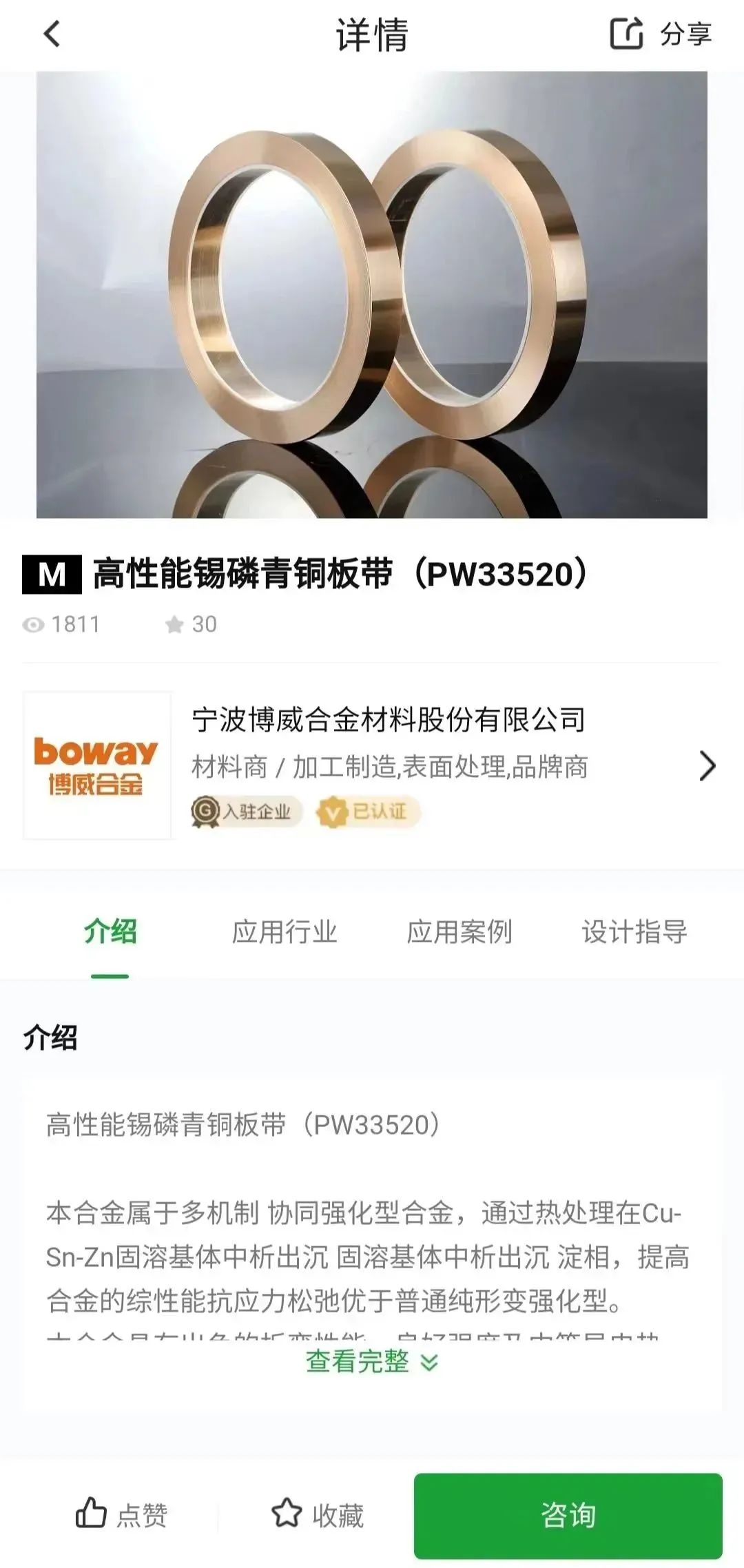744x1568 pixels.
Task: Open the copper strip product image
Action: pos(372,294)
